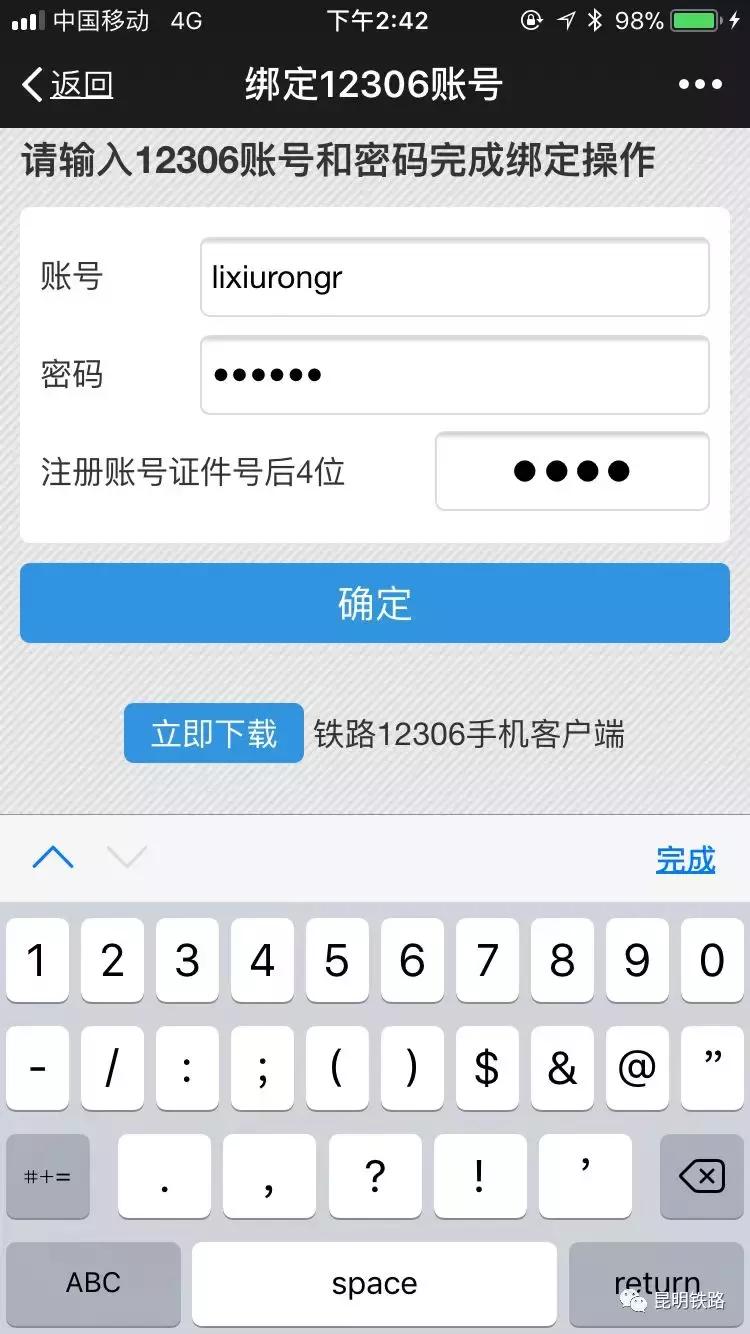Tap the 绑定12306账号 title bar
The height and width of the screenshot is (1334, 750).
pyautogui.click(x=375, y=84)
